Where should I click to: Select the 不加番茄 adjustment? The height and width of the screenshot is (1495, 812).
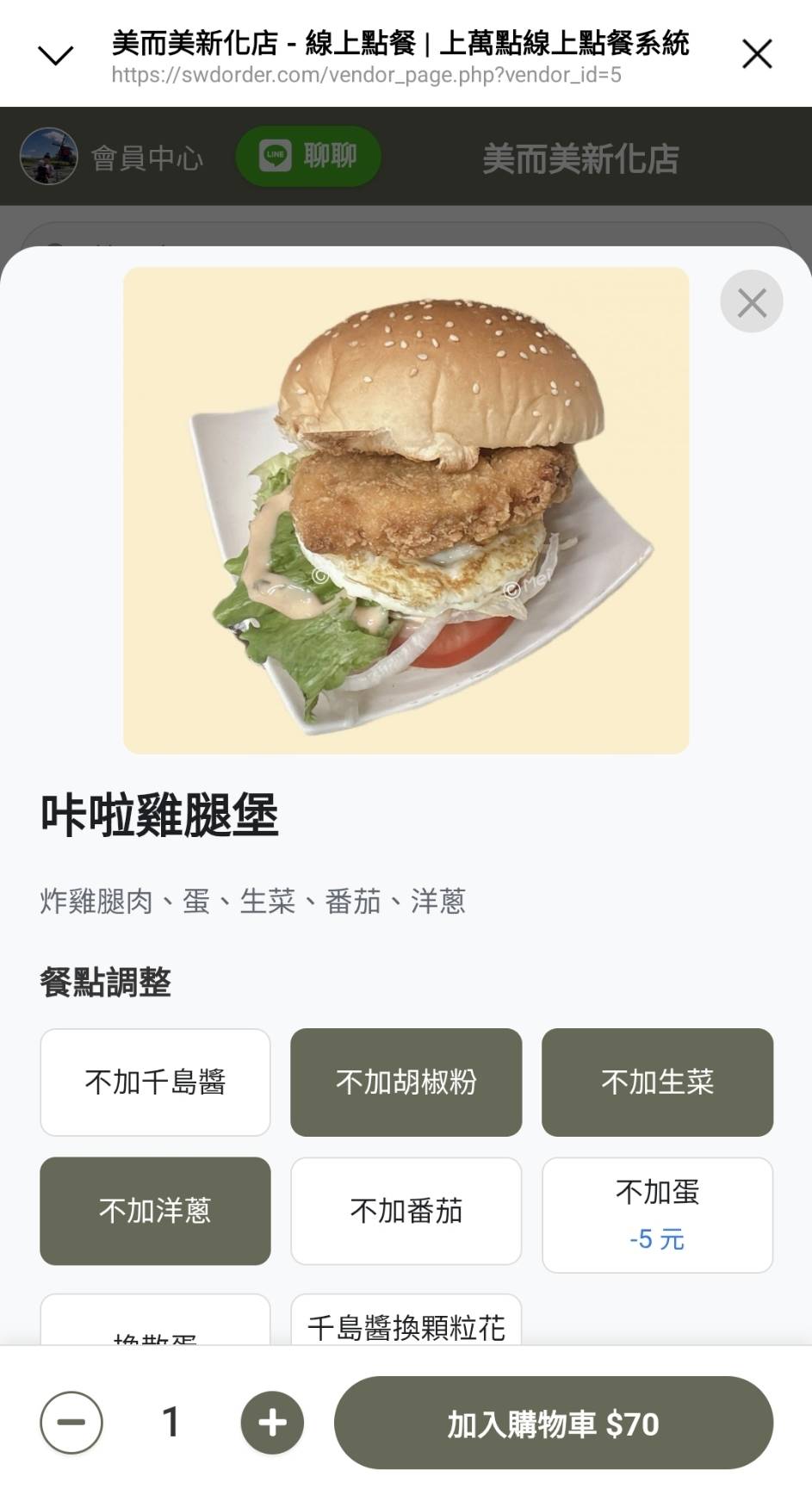pos(406,1211)
